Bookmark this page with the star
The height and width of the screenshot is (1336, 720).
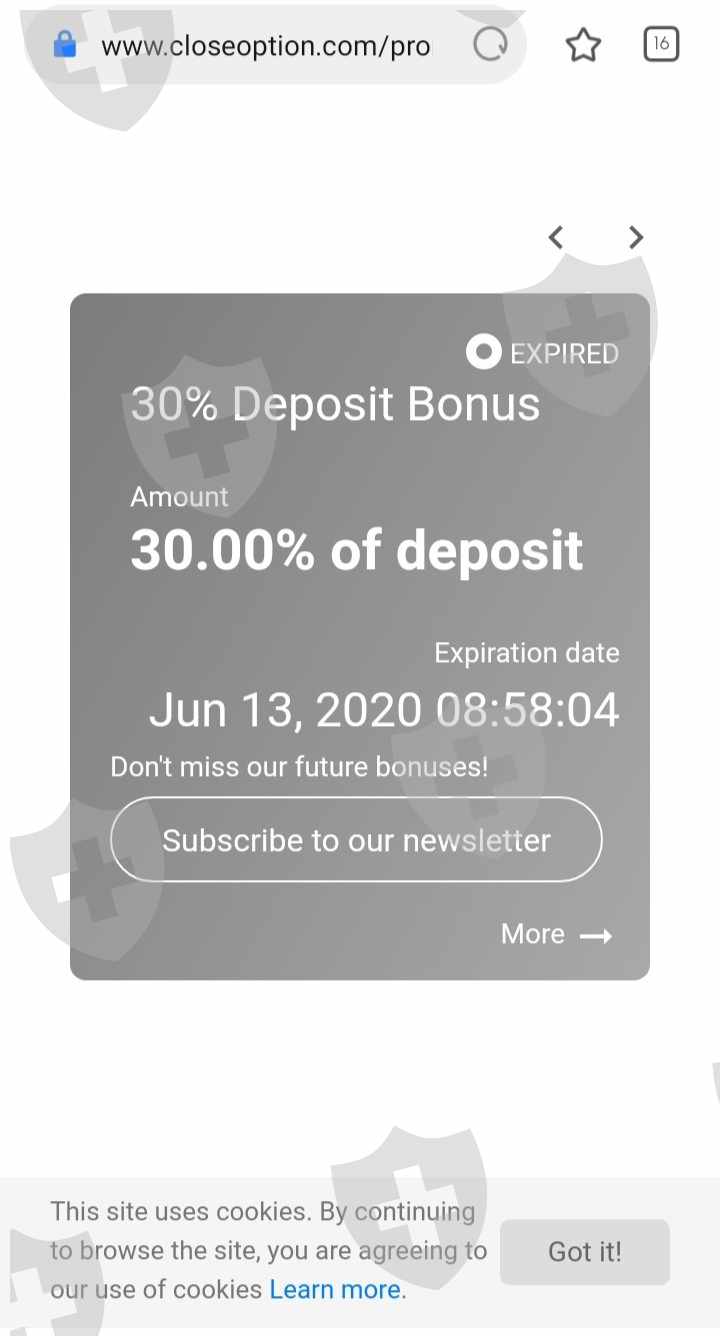583,45
